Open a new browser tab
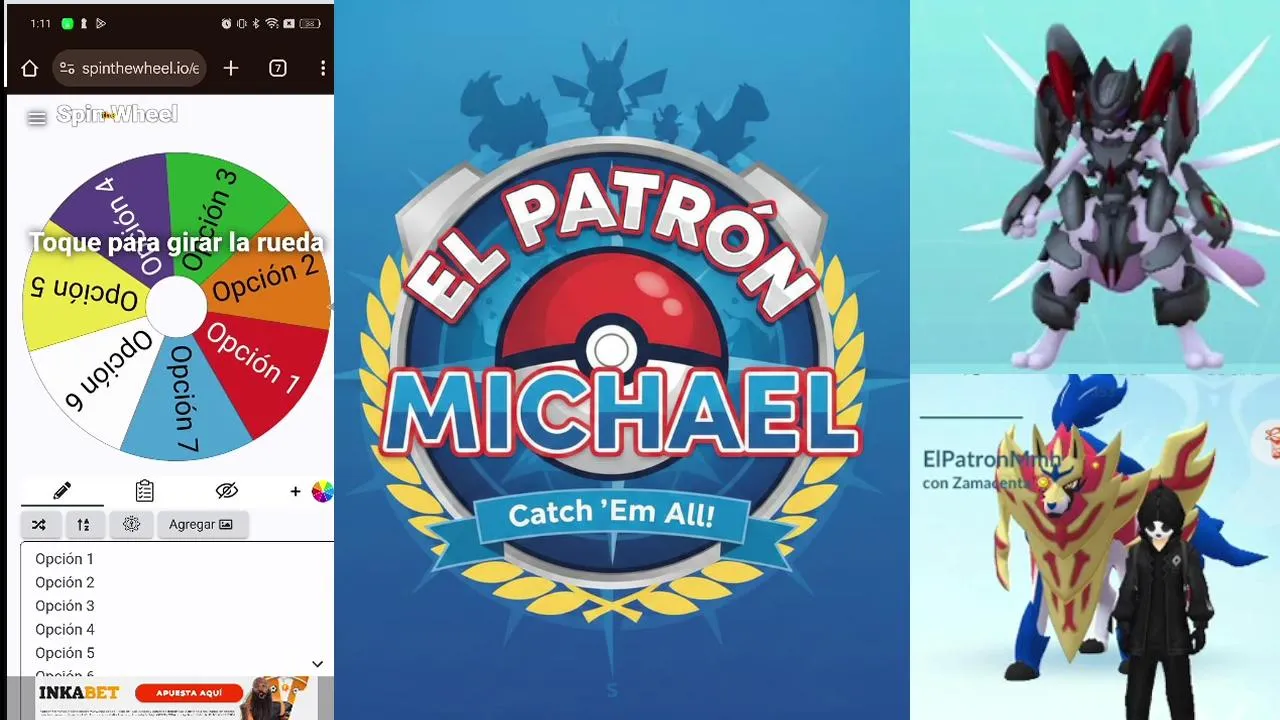The image size is (1280, 720). click(x=231, y=68)
